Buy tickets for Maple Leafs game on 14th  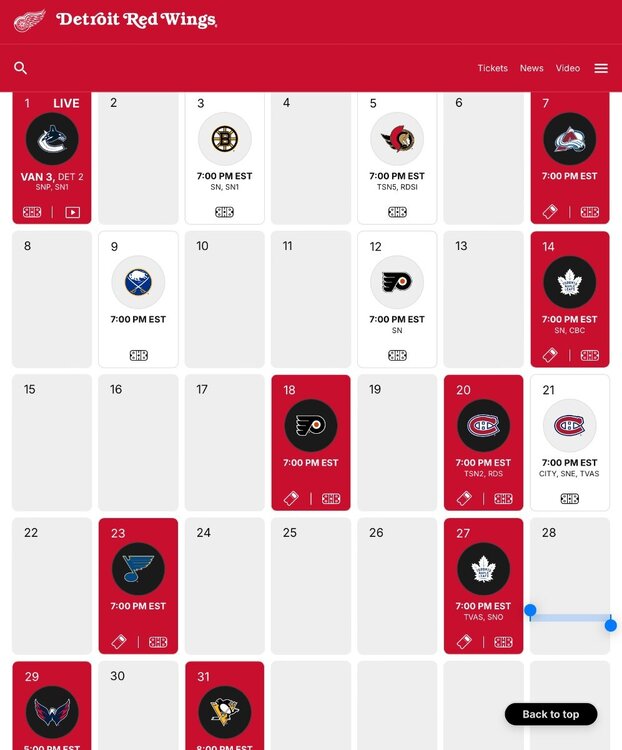pos(550,355)
